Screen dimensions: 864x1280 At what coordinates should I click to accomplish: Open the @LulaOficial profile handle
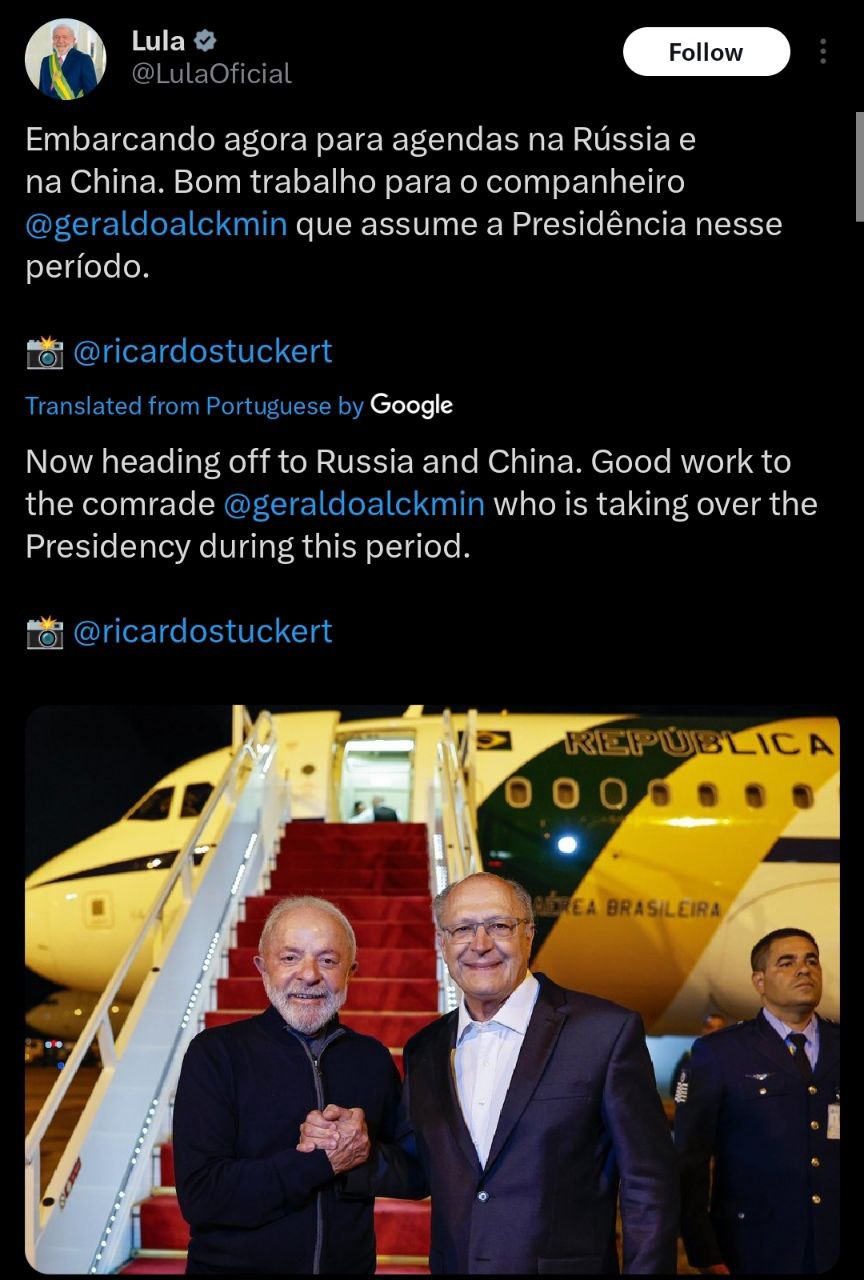pos(211,73)
